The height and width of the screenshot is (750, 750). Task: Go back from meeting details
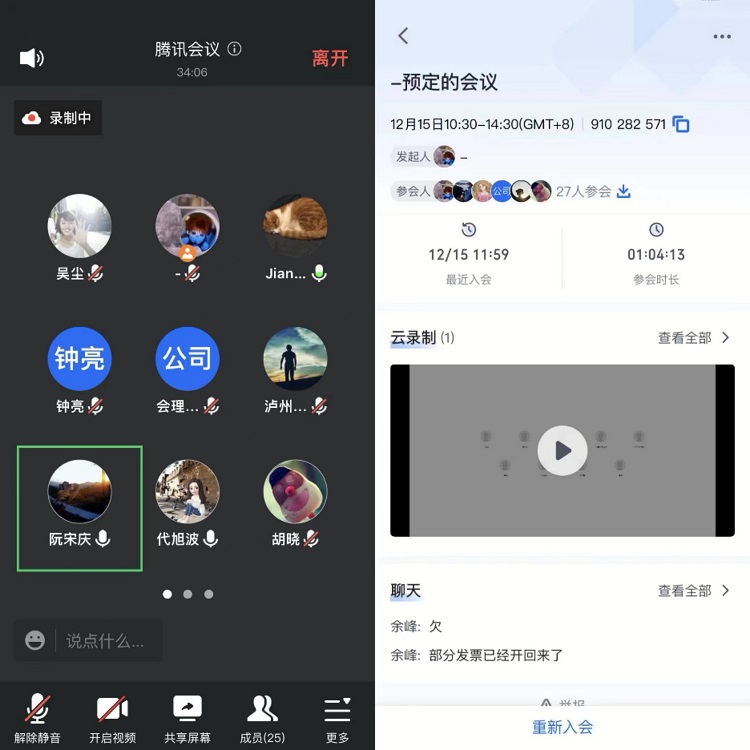point(403,36)
